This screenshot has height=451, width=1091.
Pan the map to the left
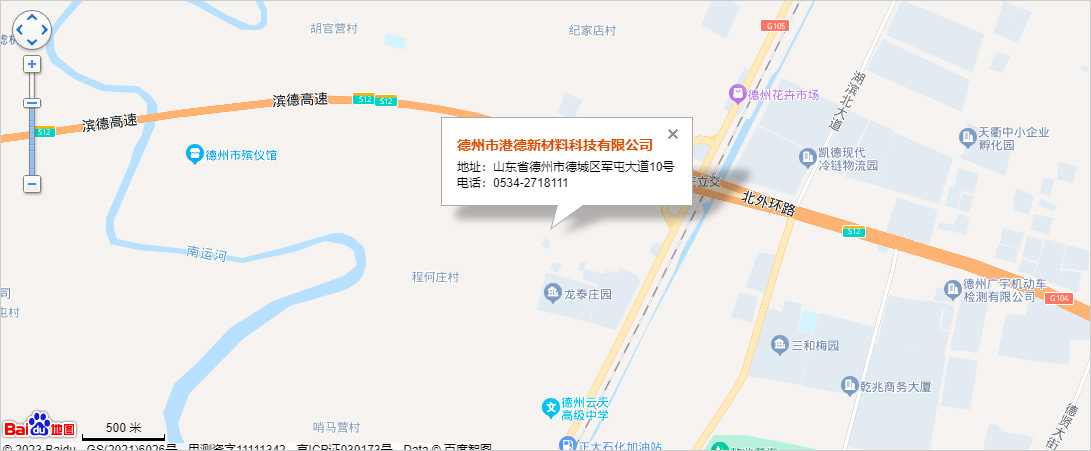coord(19,30)
